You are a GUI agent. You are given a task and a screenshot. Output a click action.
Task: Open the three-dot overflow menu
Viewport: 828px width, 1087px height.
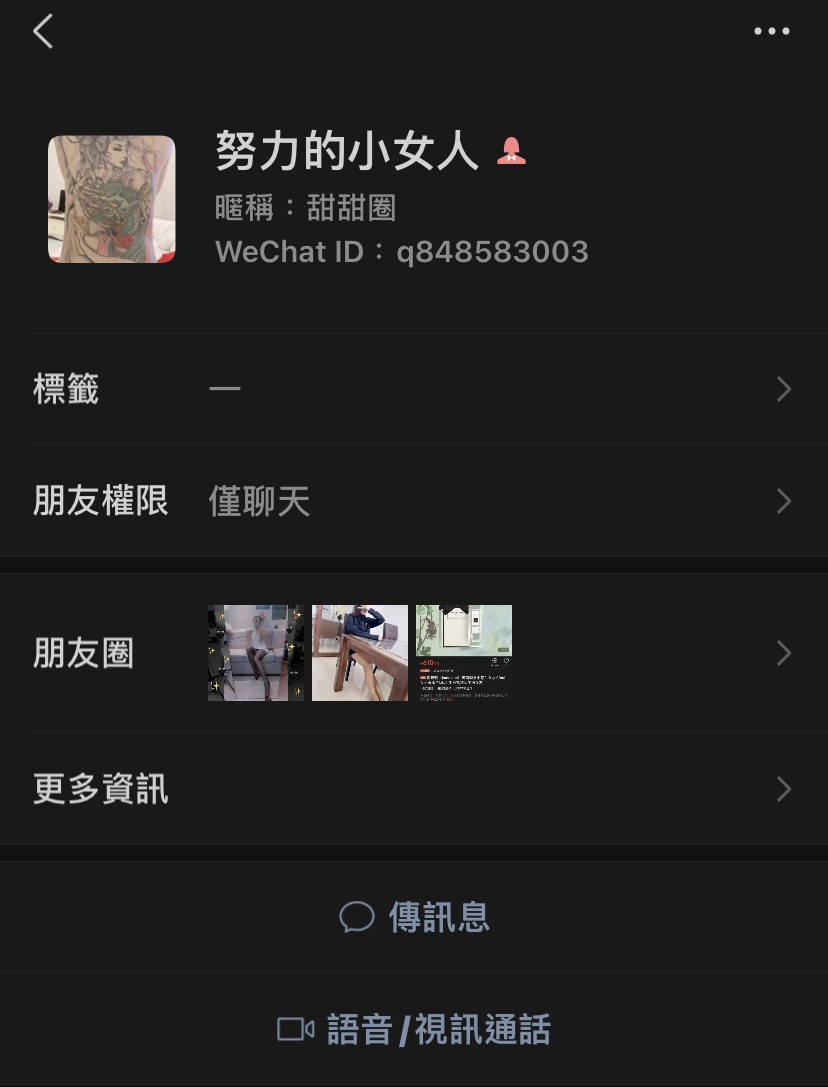771,32
